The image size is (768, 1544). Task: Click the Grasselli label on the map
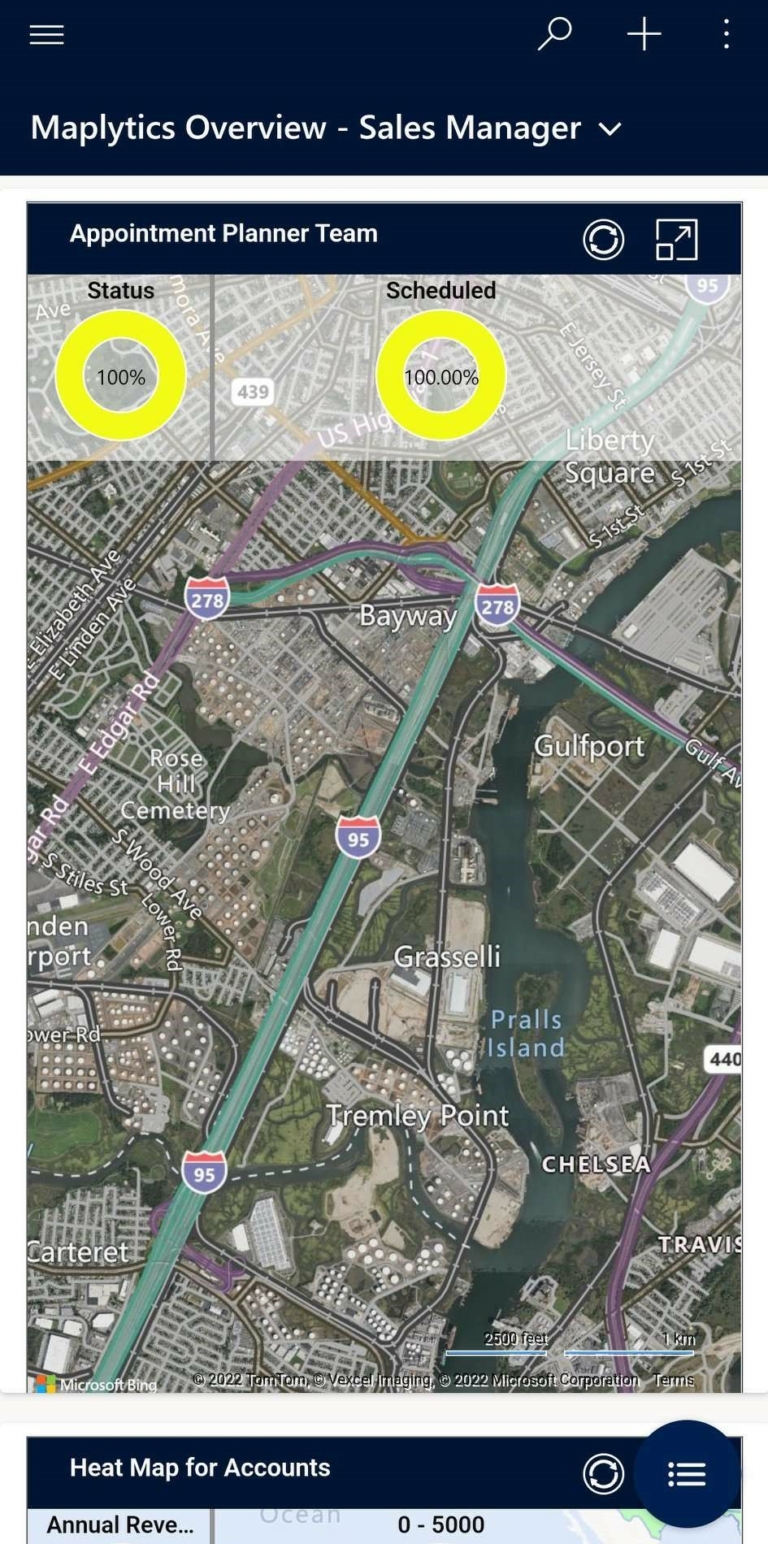tap(446, 956)
